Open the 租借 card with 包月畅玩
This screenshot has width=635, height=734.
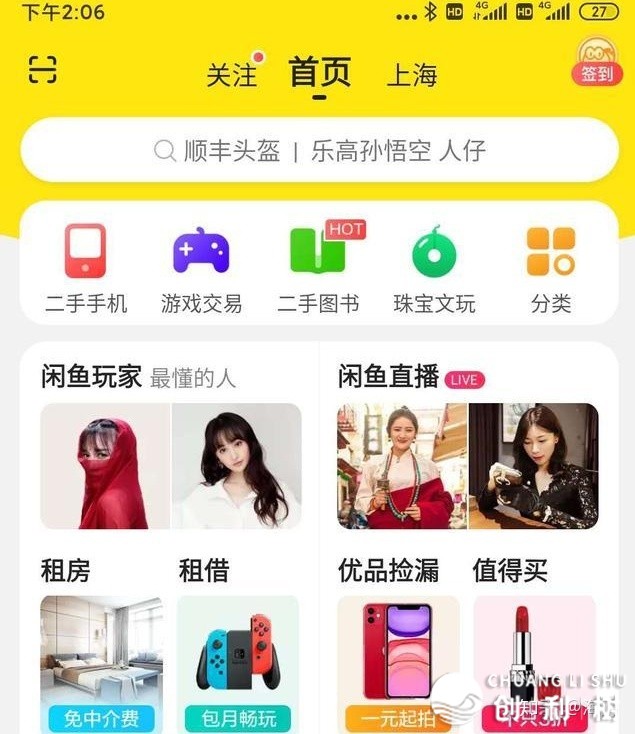pyautogui.click(x=238, y=661)
